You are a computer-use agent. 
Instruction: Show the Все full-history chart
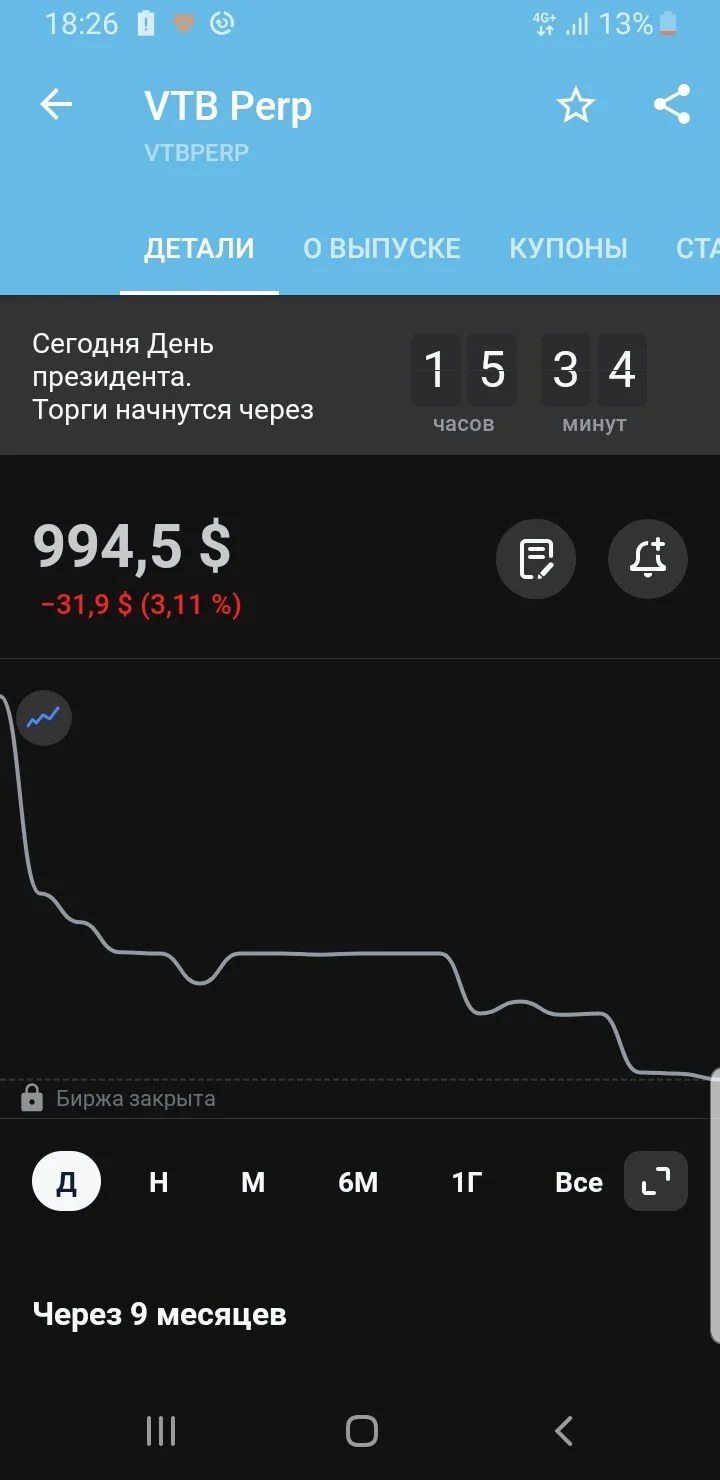point(579,1182)
